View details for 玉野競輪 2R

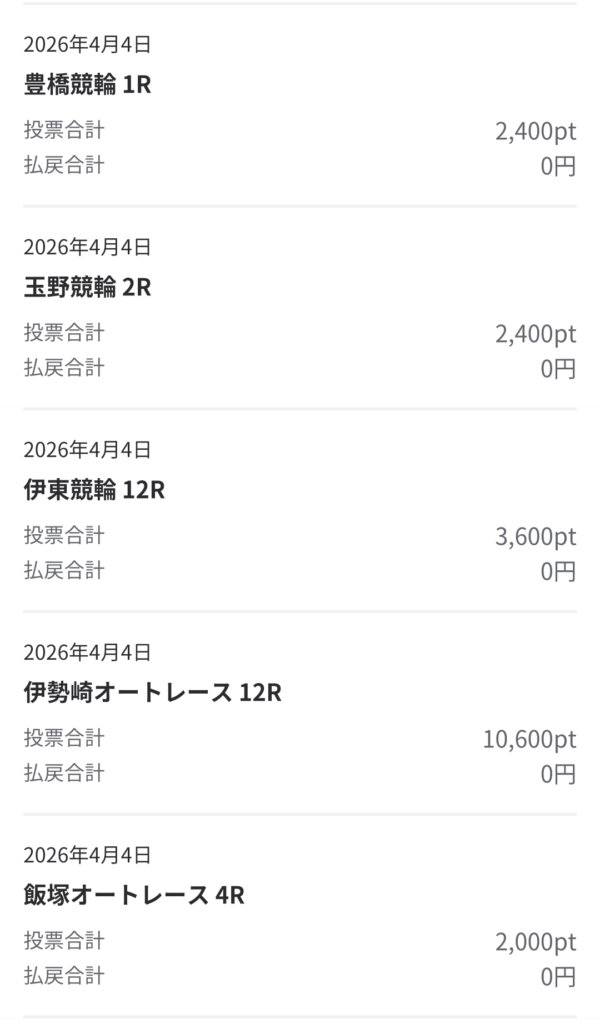coord(88,288)
